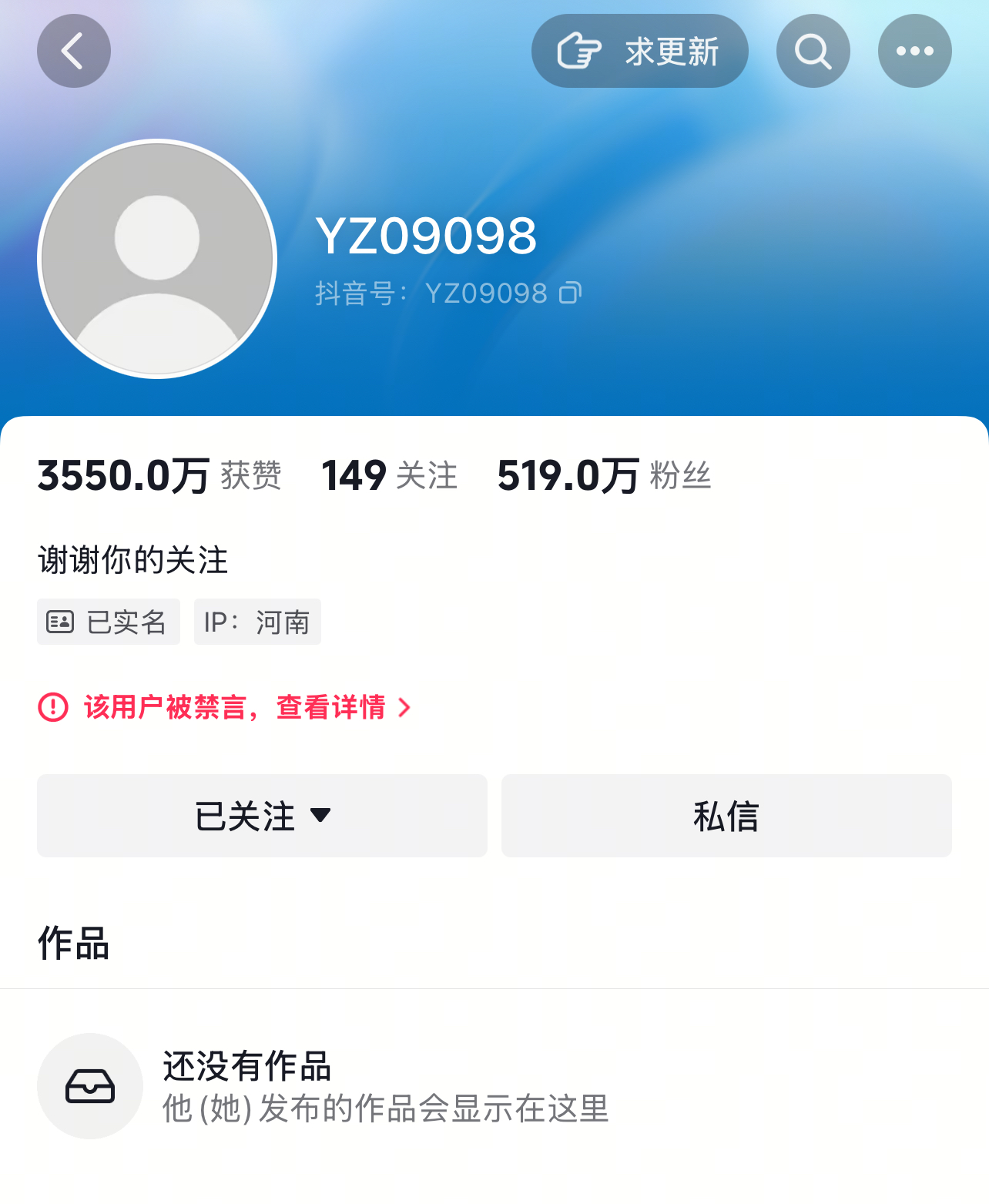Send a private message via 私信
Image resolution: width=989 pixels, height=1204 pixels.
[726, 816]
